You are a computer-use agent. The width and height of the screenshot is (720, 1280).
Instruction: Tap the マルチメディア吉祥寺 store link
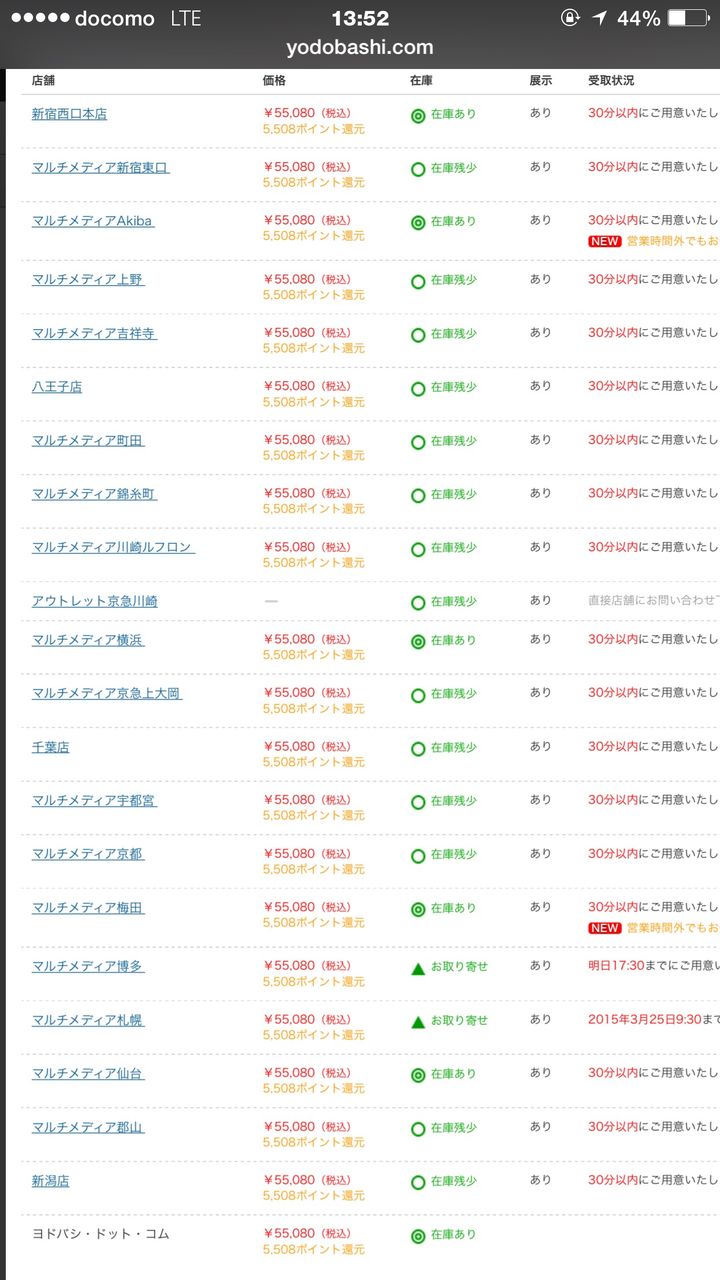tap(94, 333)
